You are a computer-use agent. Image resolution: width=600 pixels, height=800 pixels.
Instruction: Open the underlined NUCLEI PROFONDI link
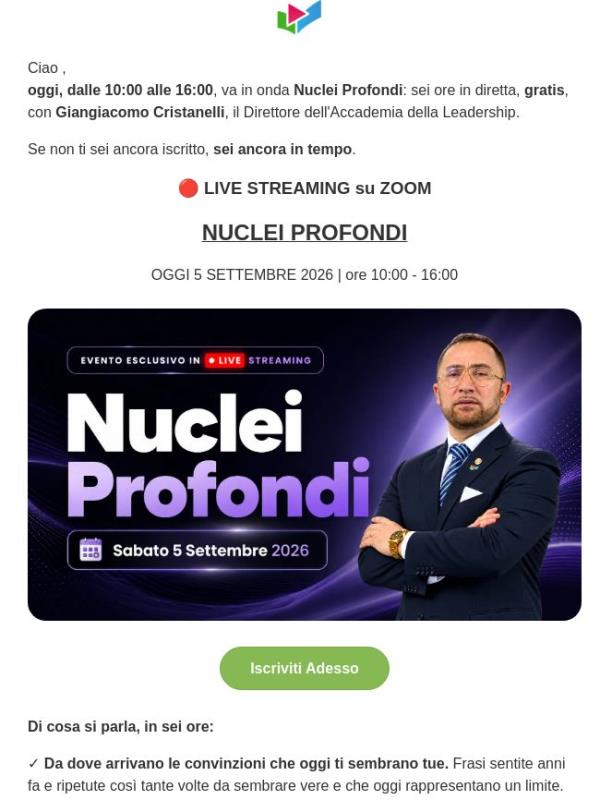(x=304, y=233)
